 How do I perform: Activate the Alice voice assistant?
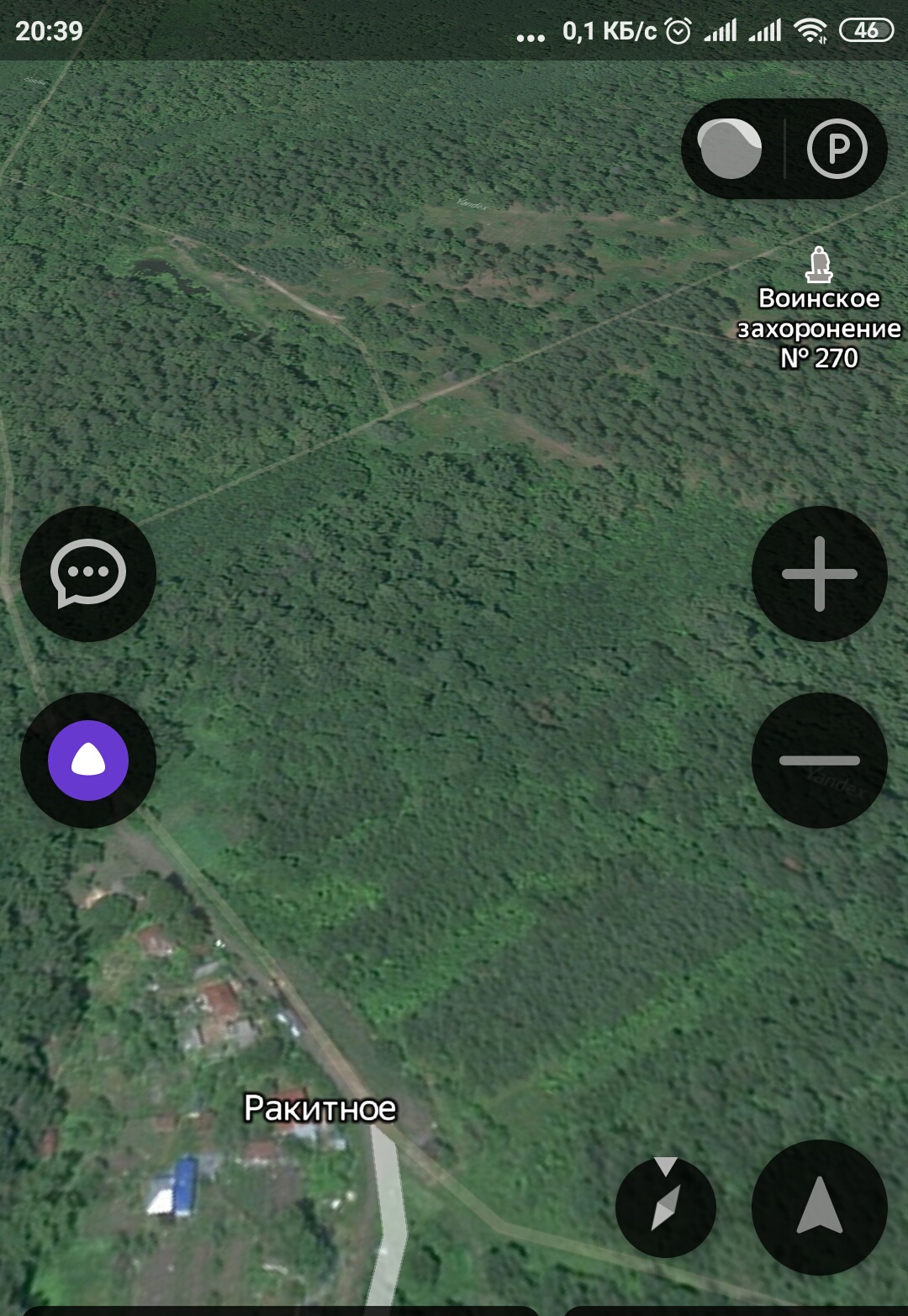[88, 761]
